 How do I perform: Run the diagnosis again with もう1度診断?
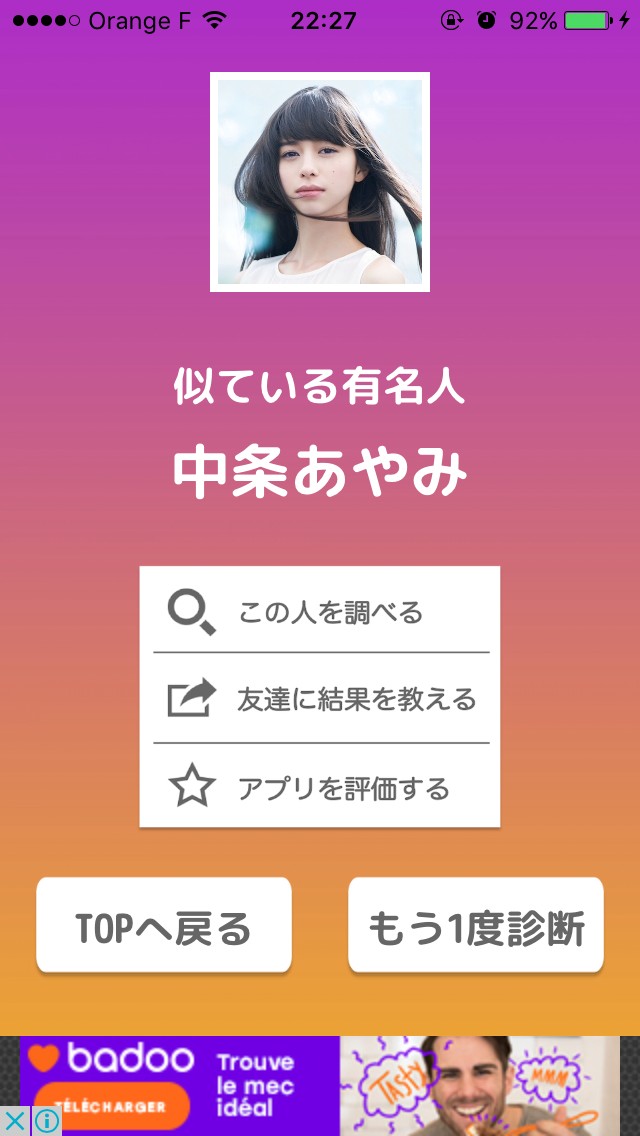point(476,927)
